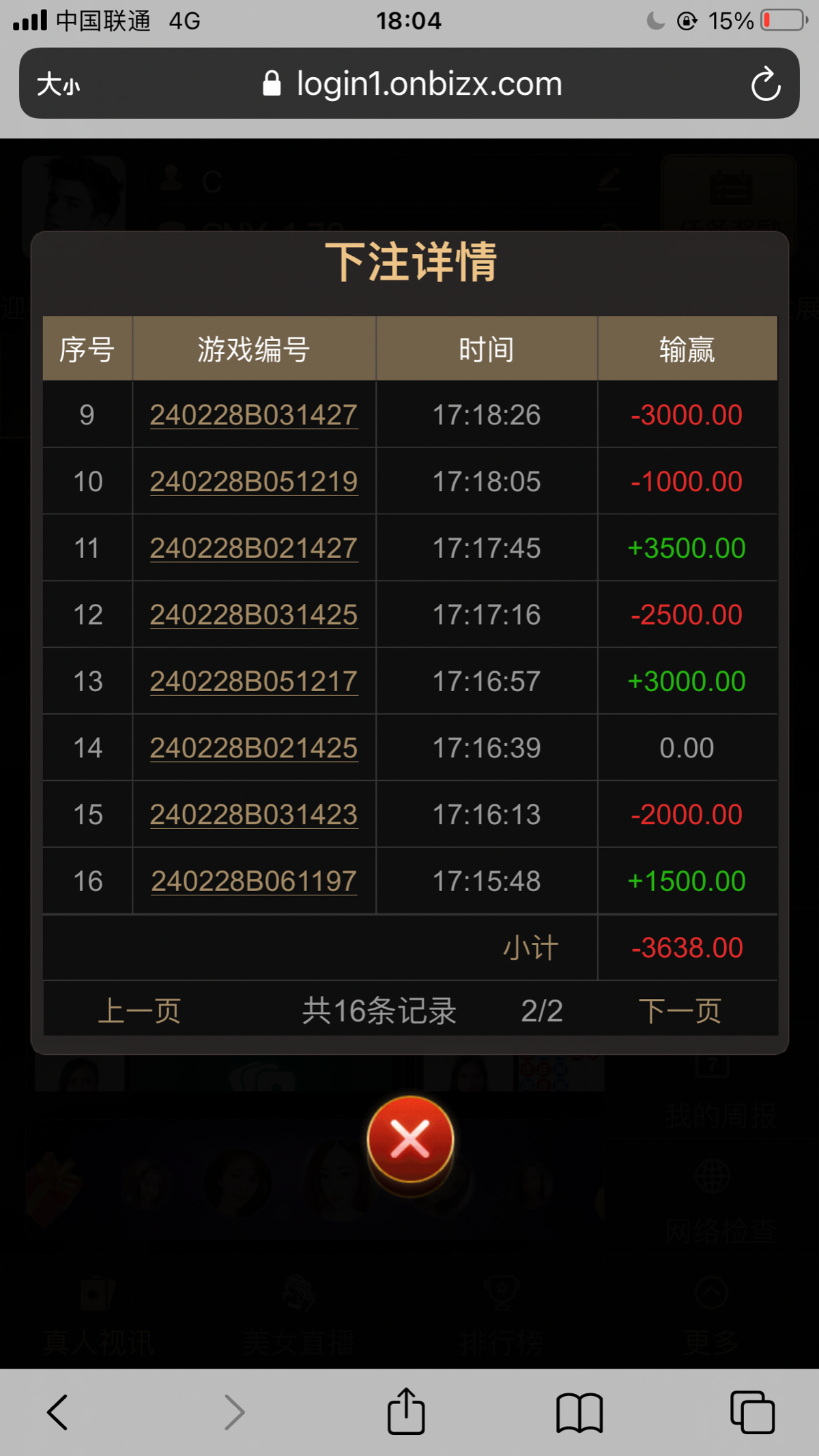This screenshot has width=819, height=1456.
Task: Open Safari bookmarks
Action: pos(579,1412)
